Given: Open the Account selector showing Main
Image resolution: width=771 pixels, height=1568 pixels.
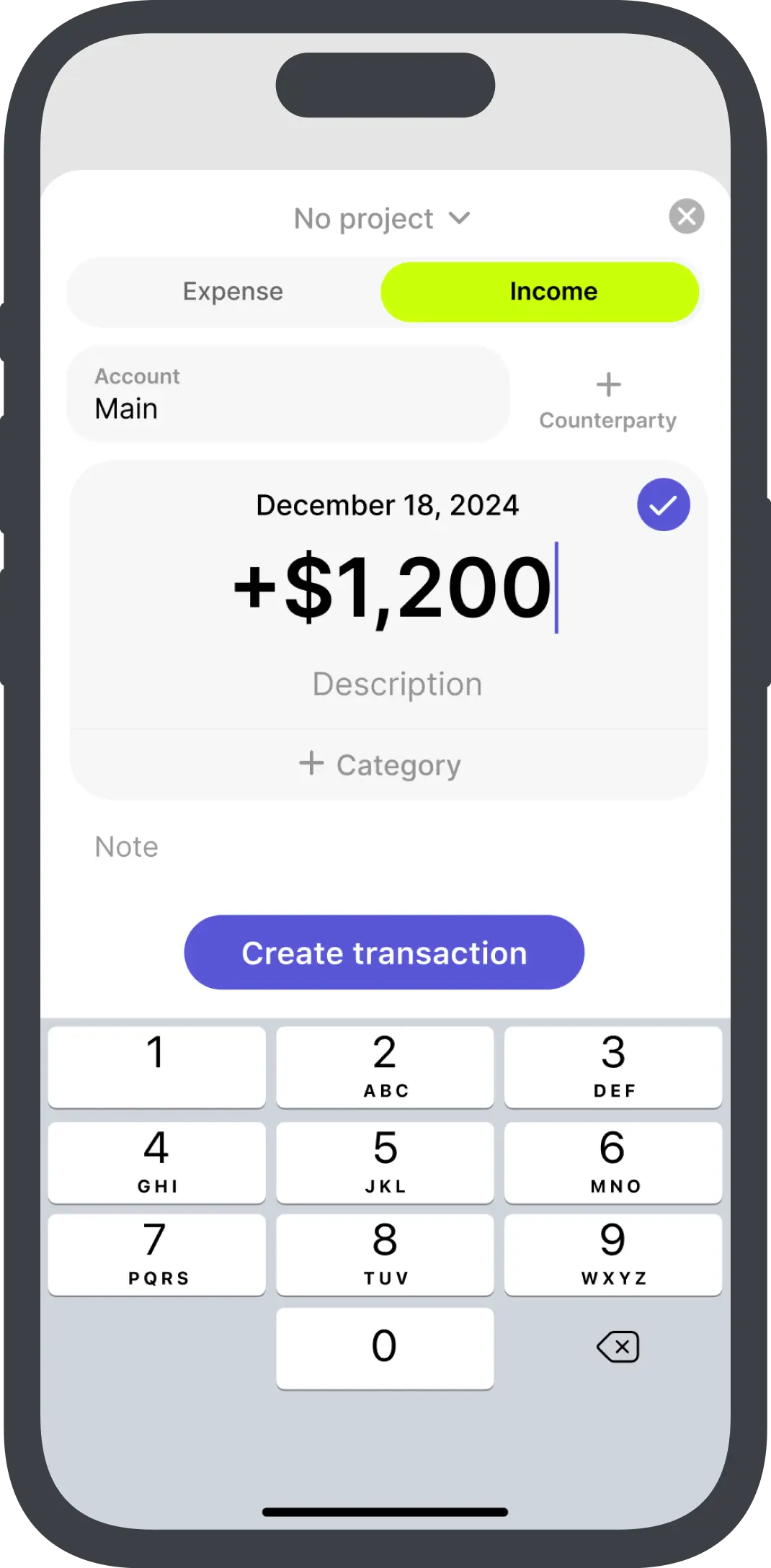Looking at the screenshot, I should point(288,393).
